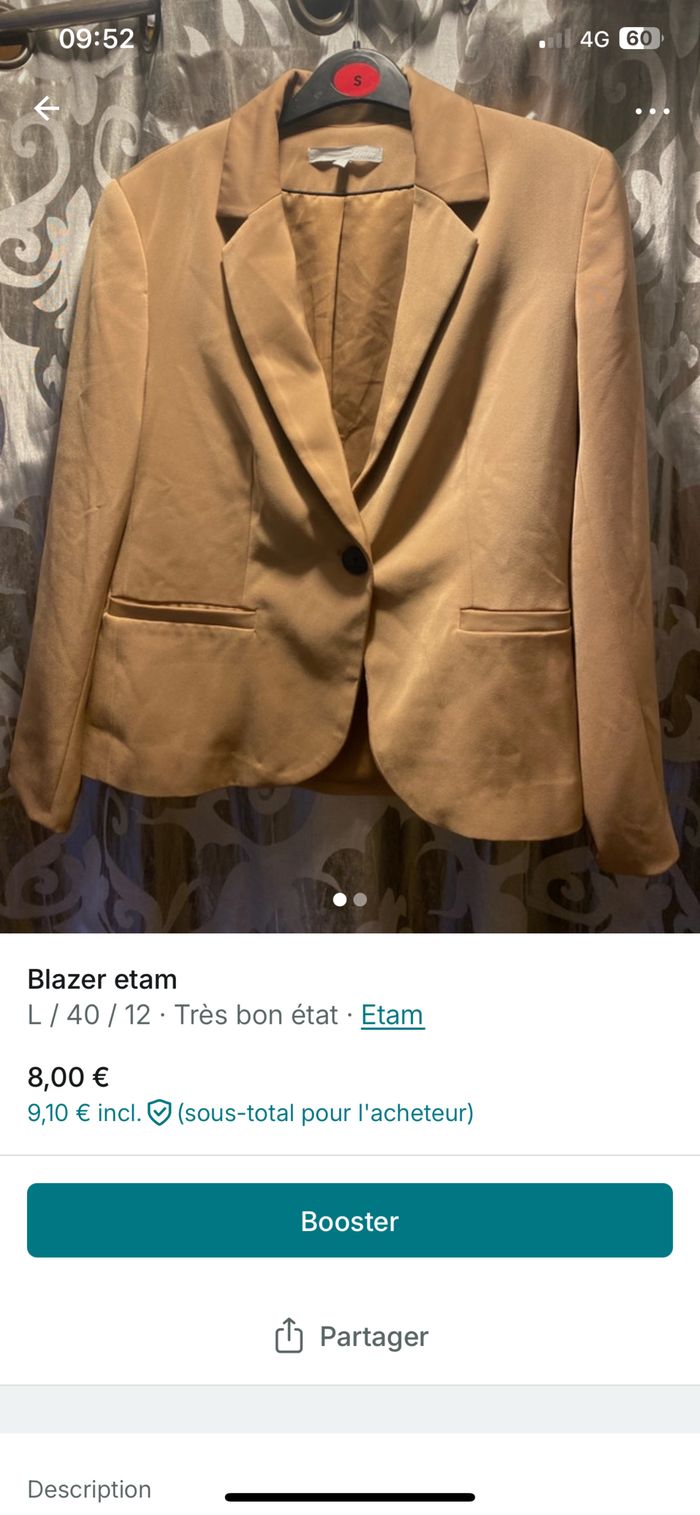Open the Etam brand link
This screenshot has height=1515, width=700.
(392, 1015)
